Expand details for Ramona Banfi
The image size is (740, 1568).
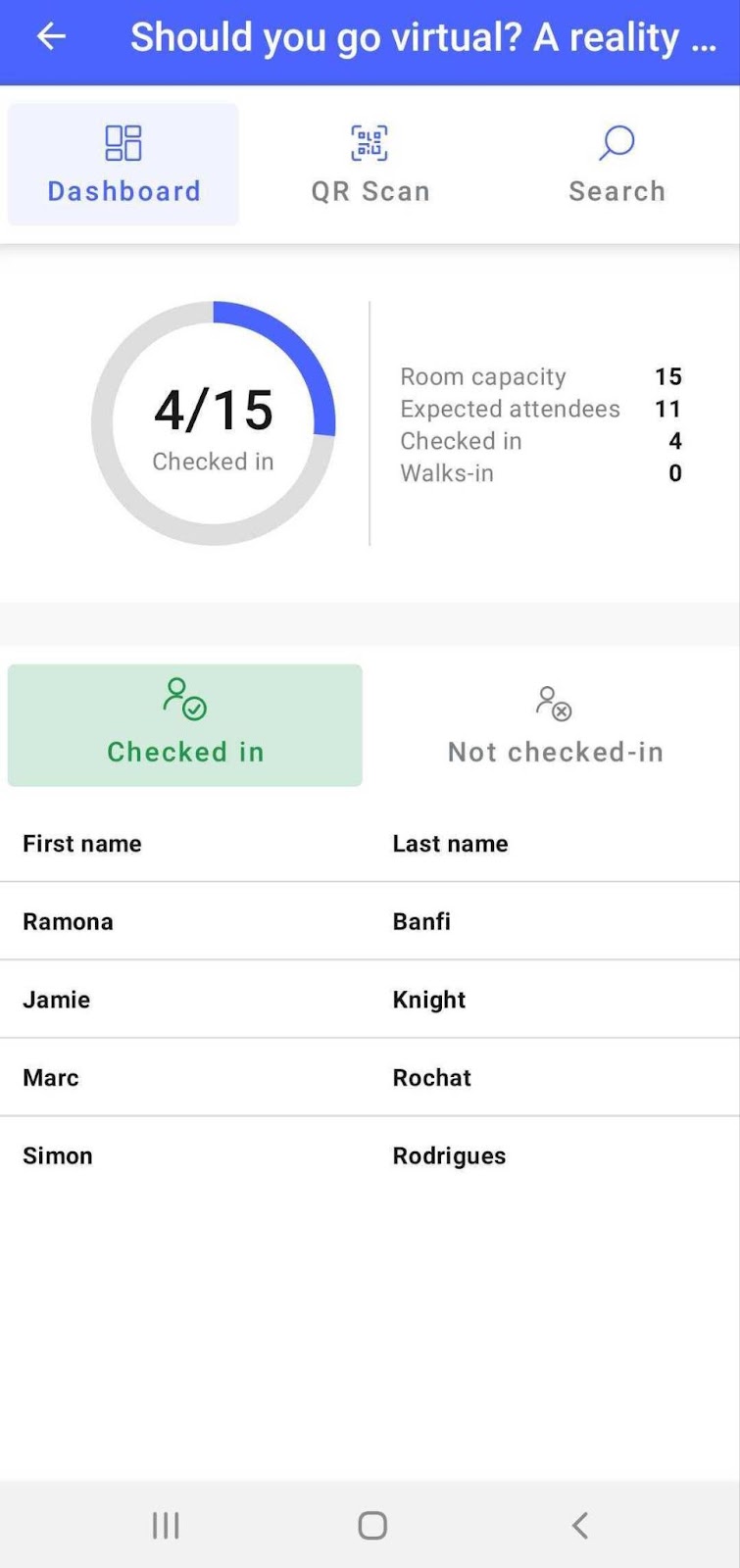[x=370, y=920]
